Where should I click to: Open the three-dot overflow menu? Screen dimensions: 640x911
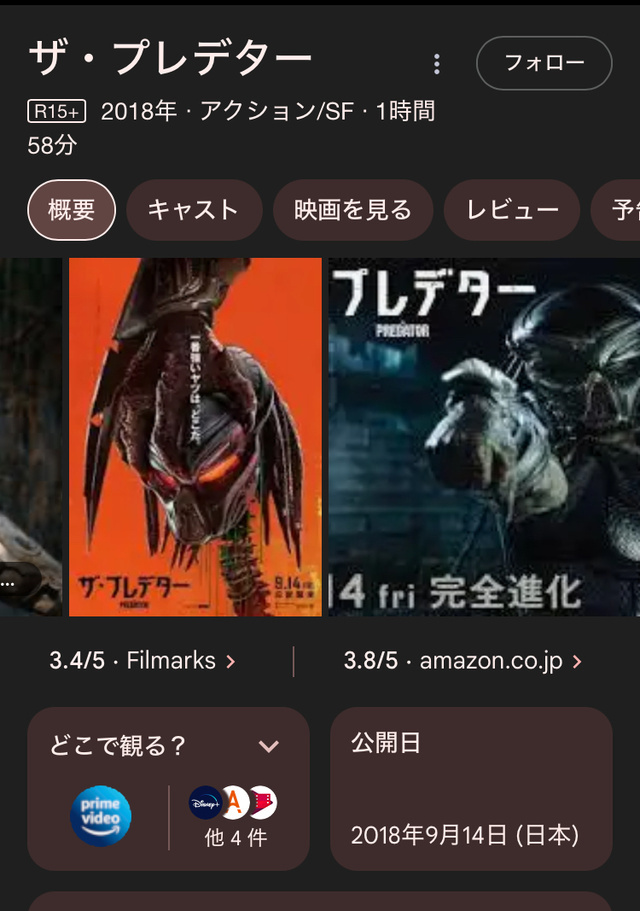point(436,64)
